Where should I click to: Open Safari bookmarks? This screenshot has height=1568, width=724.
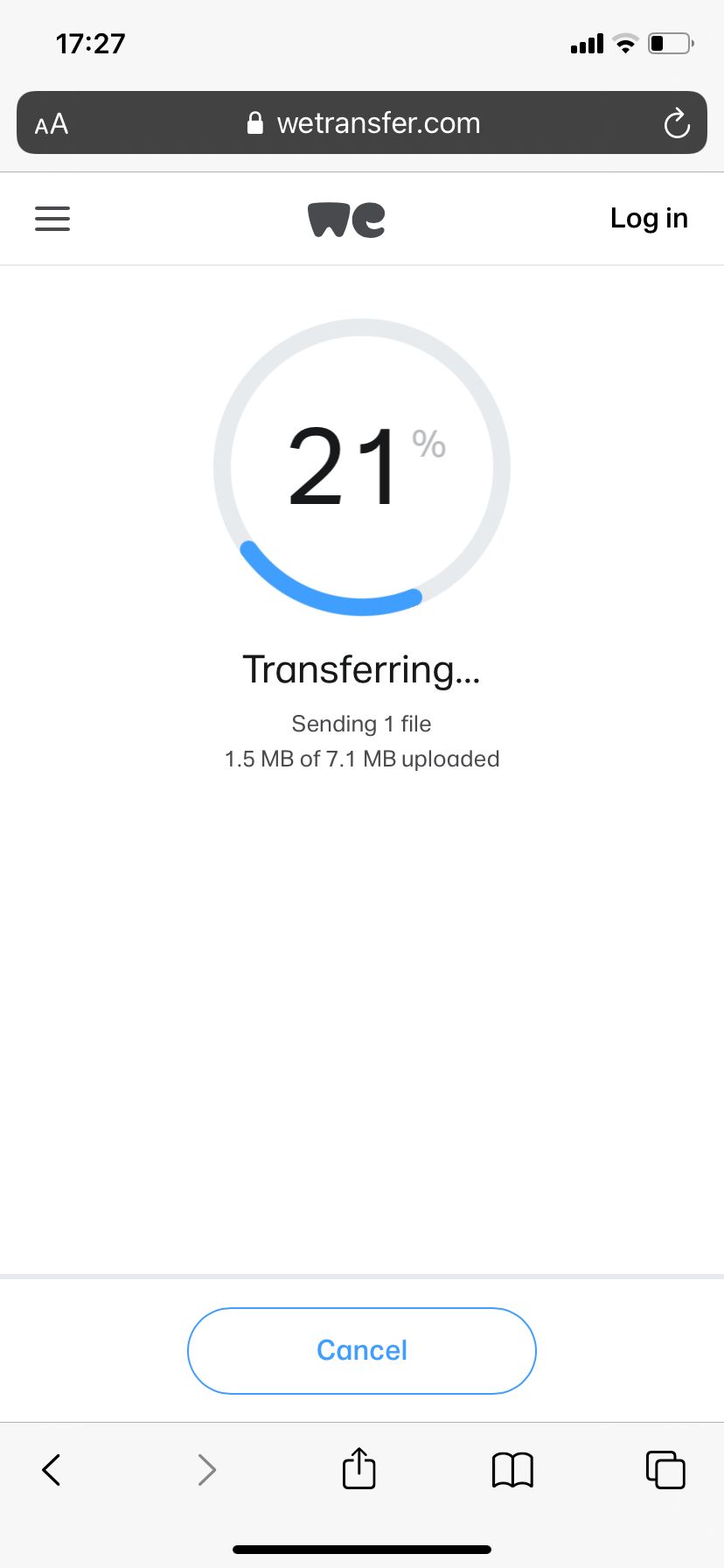point(512,1469)
